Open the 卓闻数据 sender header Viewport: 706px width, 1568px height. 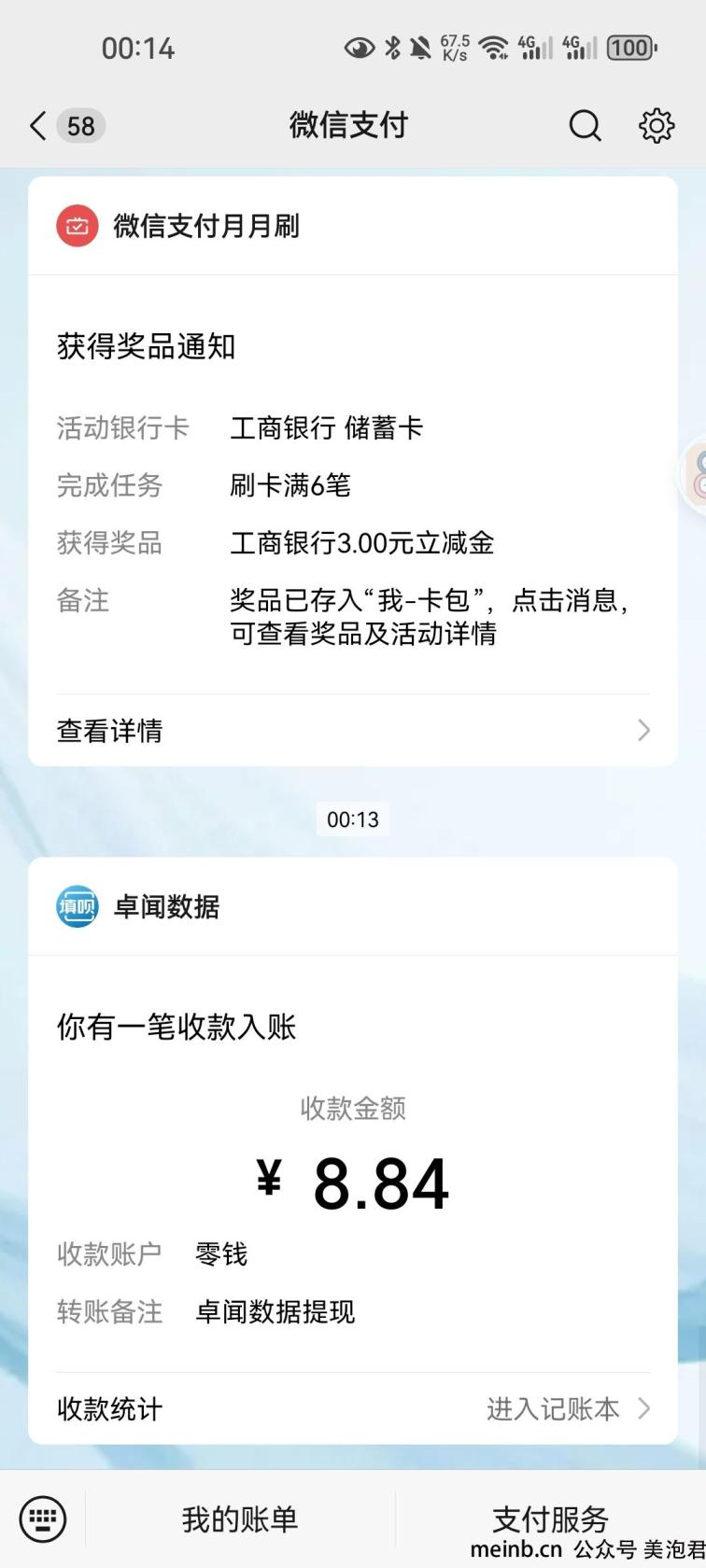pos(166,906)
